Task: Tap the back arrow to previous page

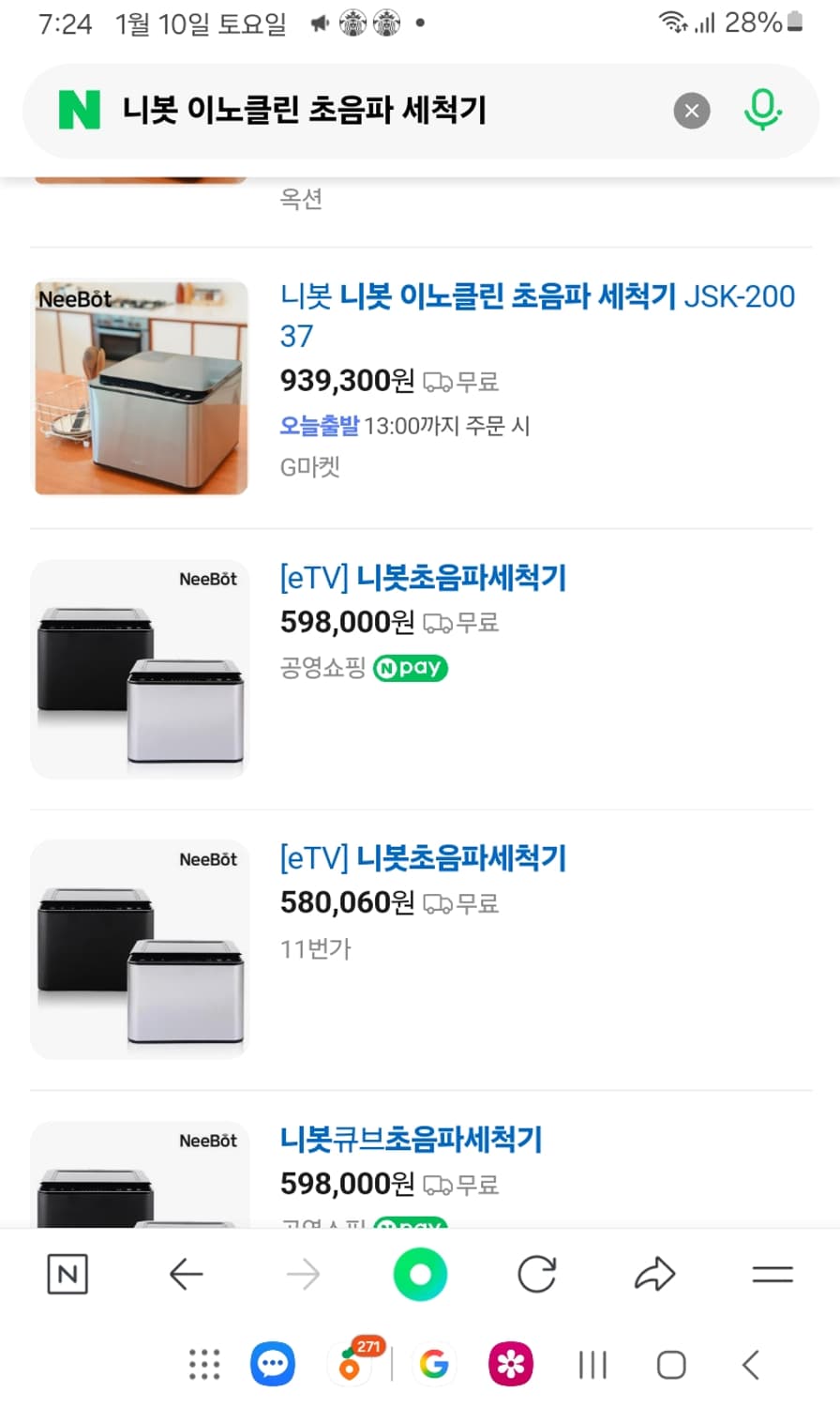Action: pos(186,1274)
